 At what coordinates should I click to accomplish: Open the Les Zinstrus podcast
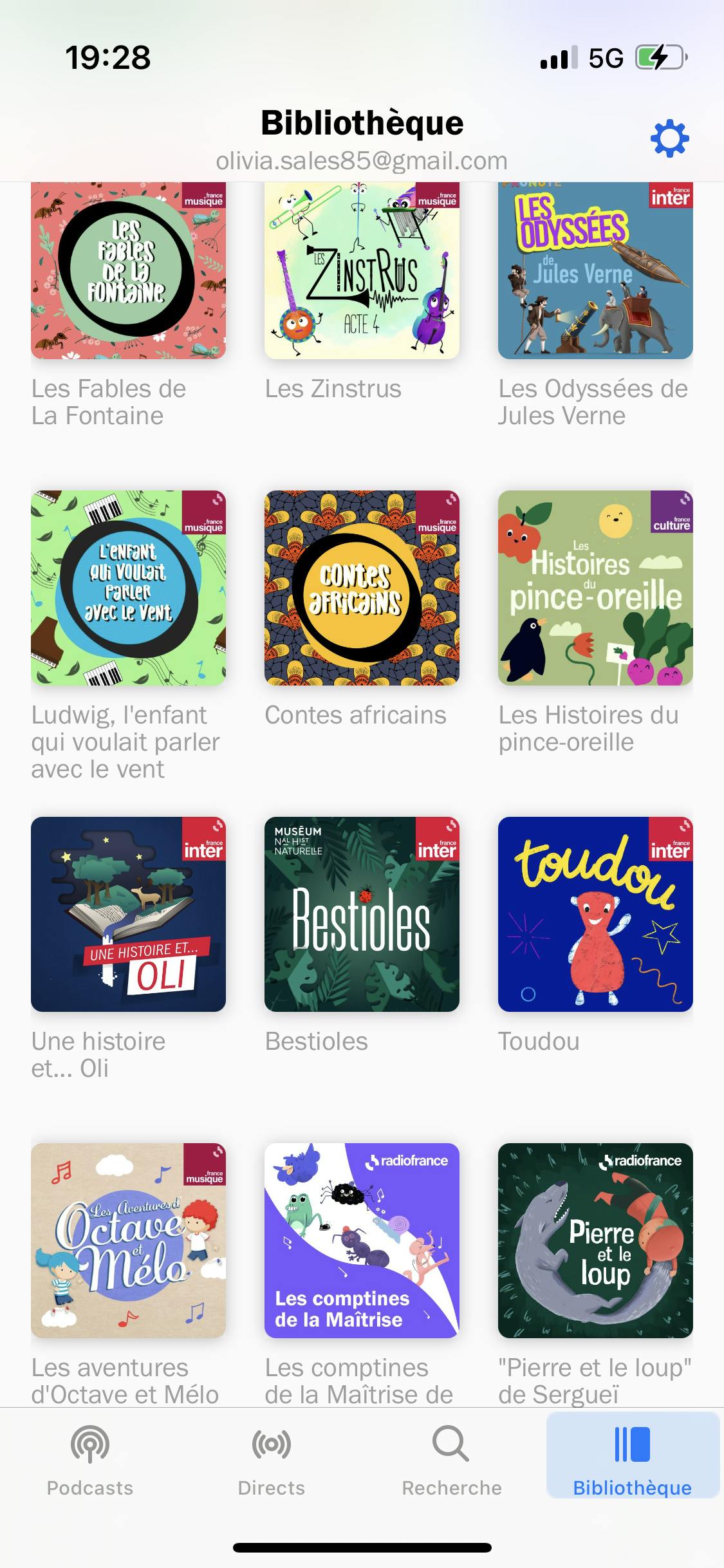[362, 270]
